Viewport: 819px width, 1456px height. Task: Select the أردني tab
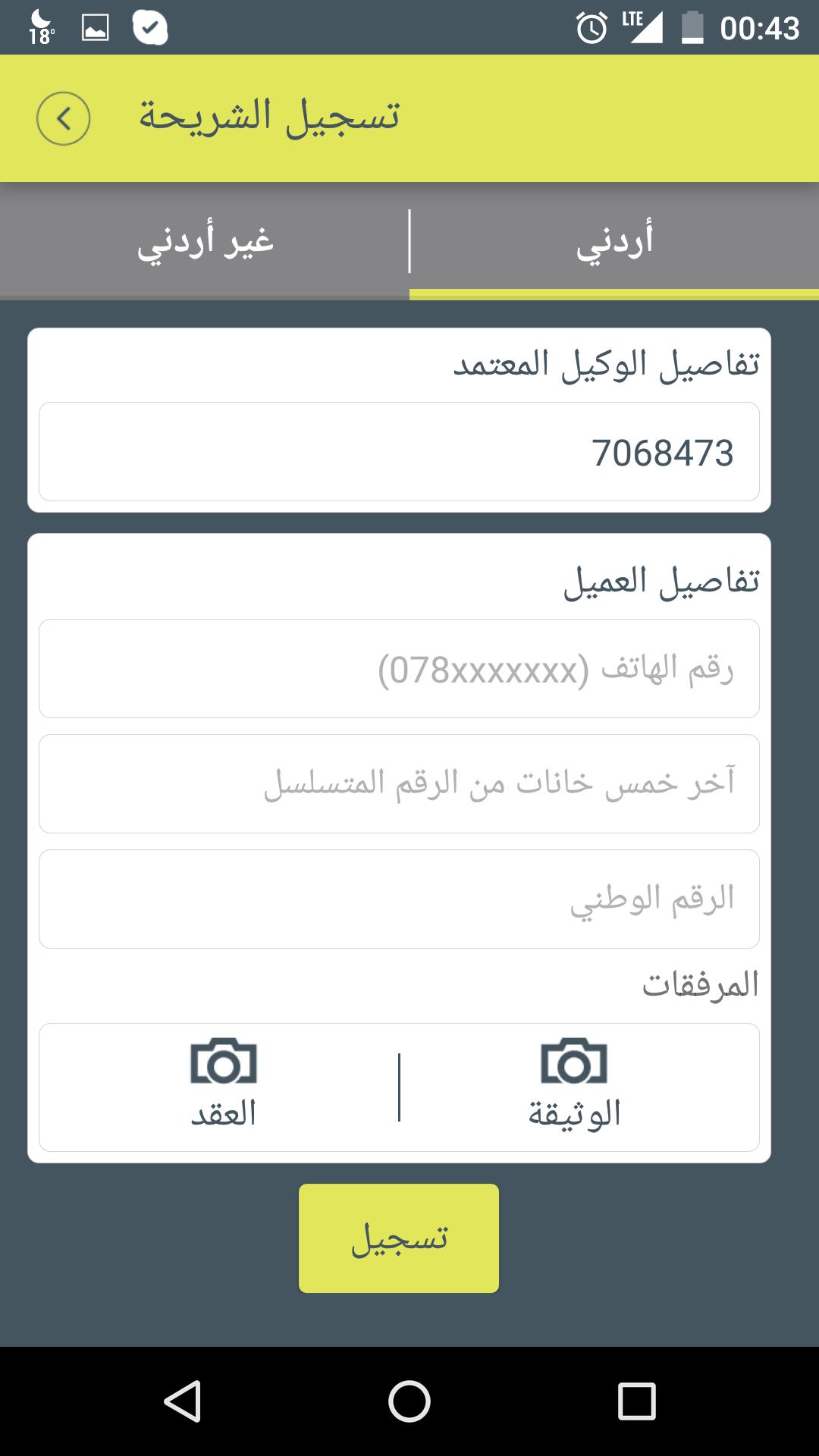pos(614,241)
